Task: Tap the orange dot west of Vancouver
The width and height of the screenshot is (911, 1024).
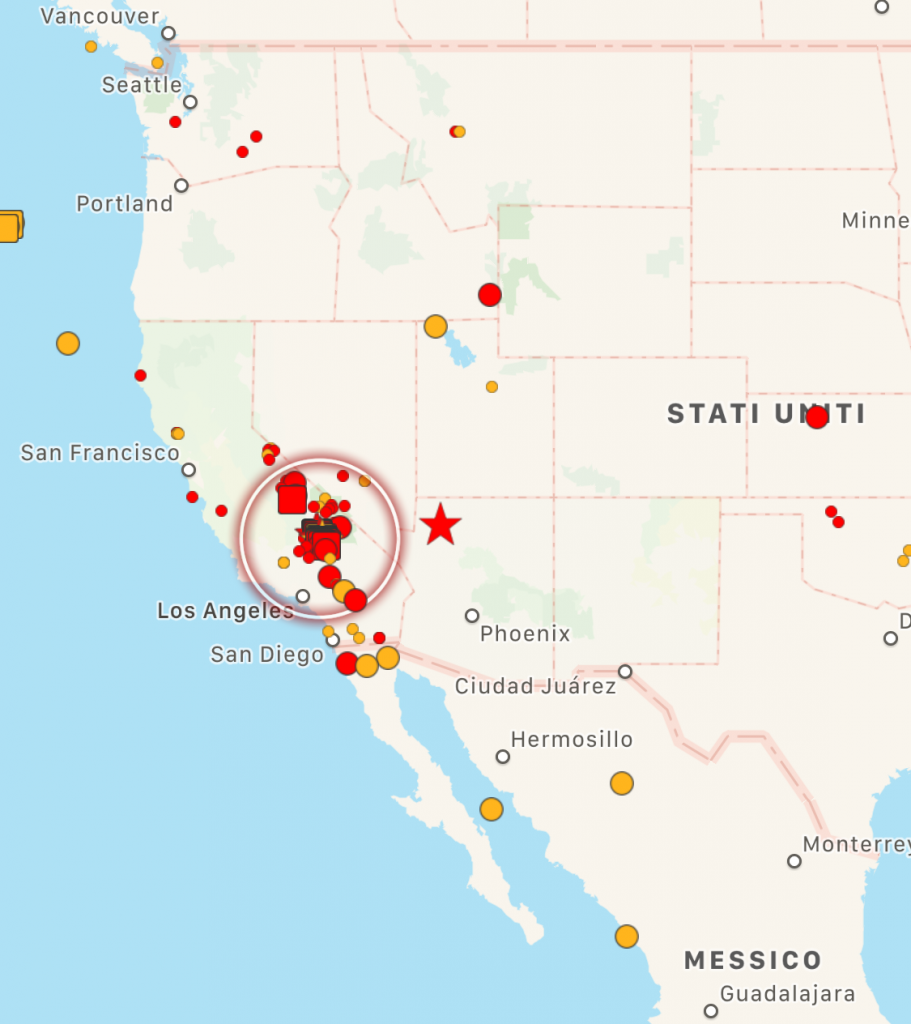Action: click(x=91, y=46)
